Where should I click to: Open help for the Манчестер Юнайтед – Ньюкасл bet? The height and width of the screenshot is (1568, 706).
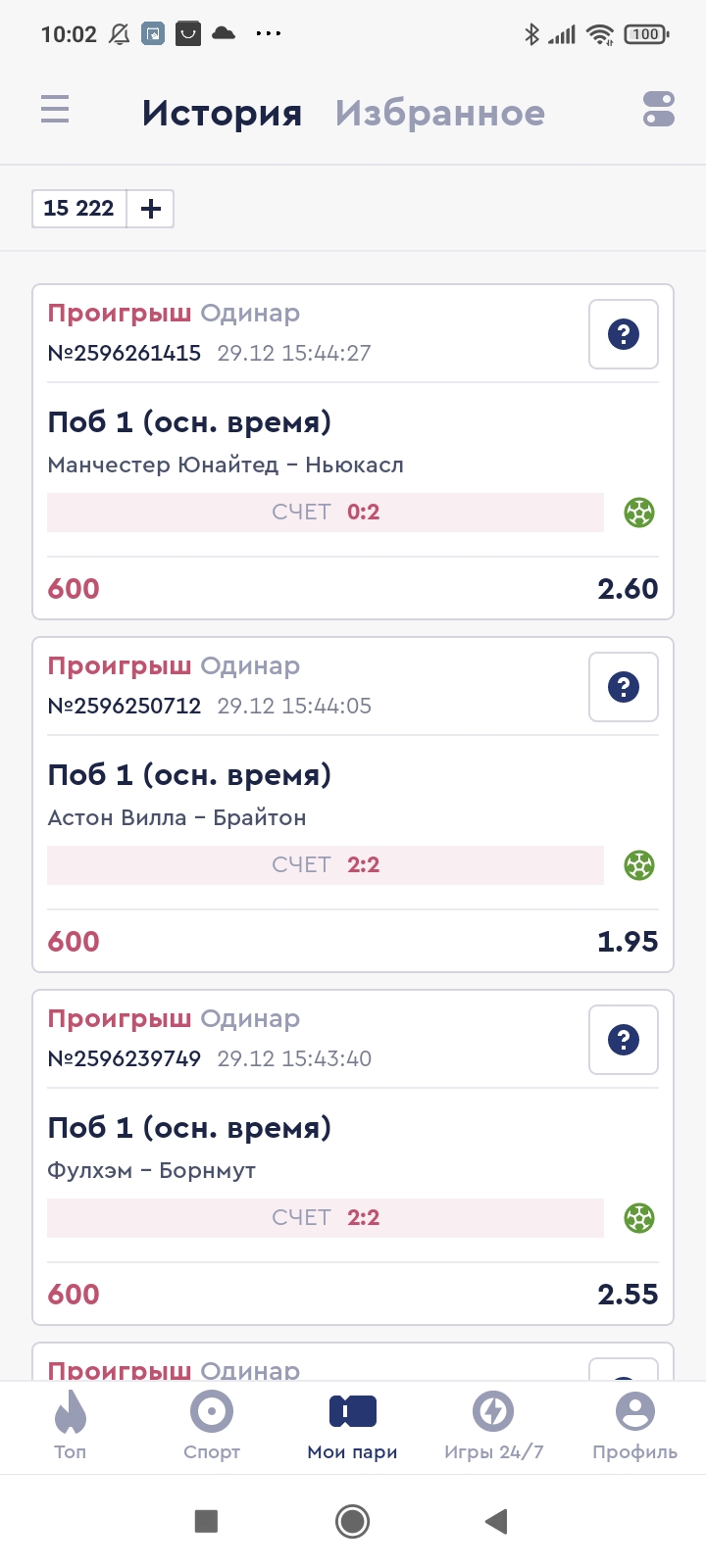click(624, 334)
